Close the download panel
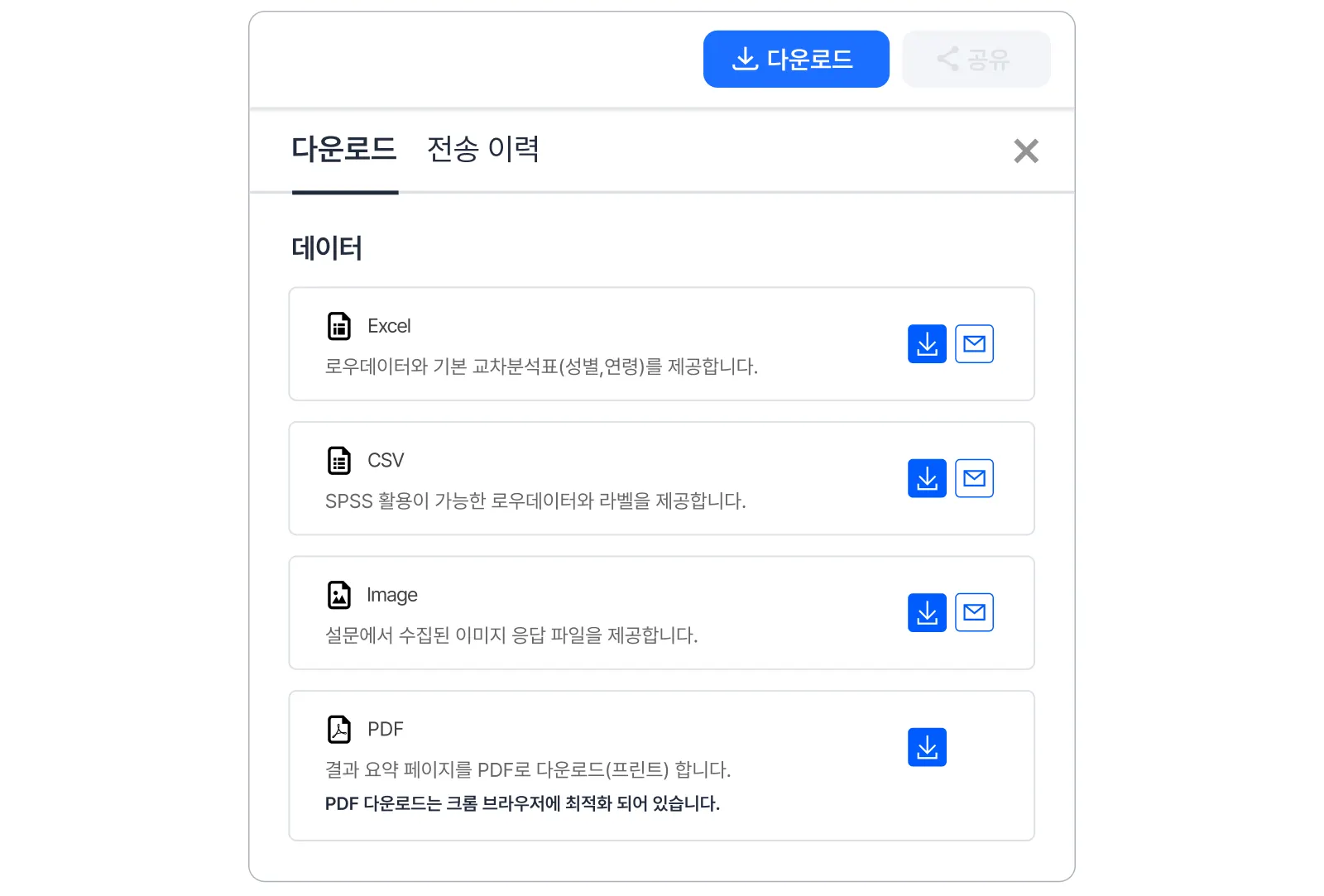 pyautogui.click(x=1025, y=151)
